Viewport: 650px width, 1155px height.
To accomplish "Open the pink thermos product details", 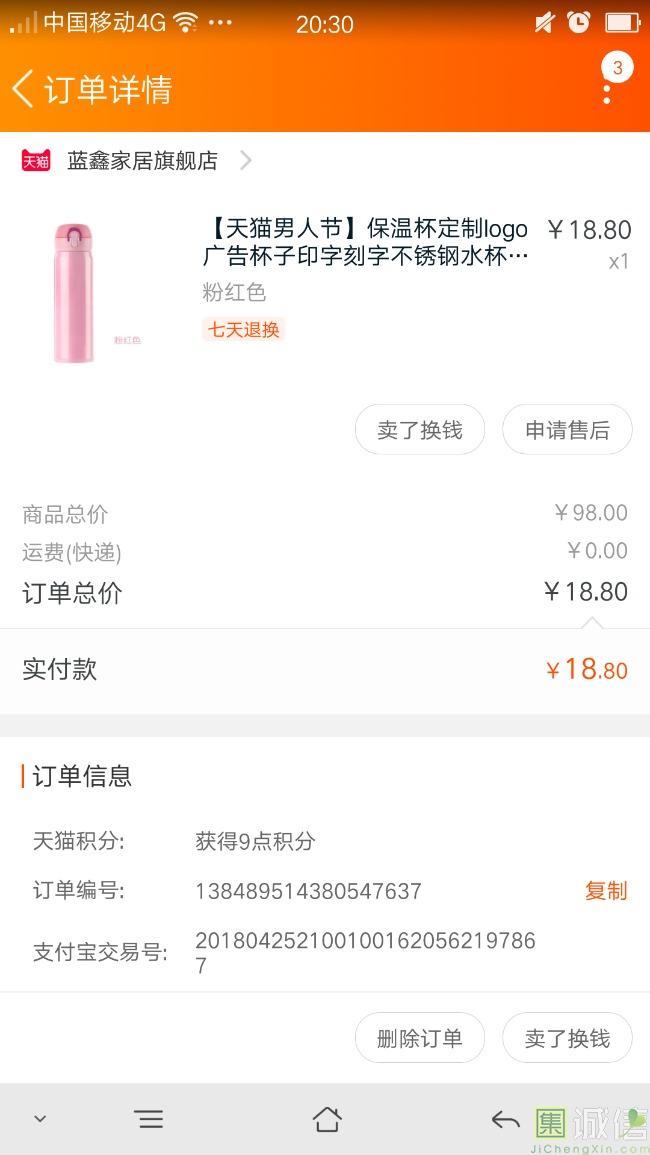I will [x=365, y=243].
